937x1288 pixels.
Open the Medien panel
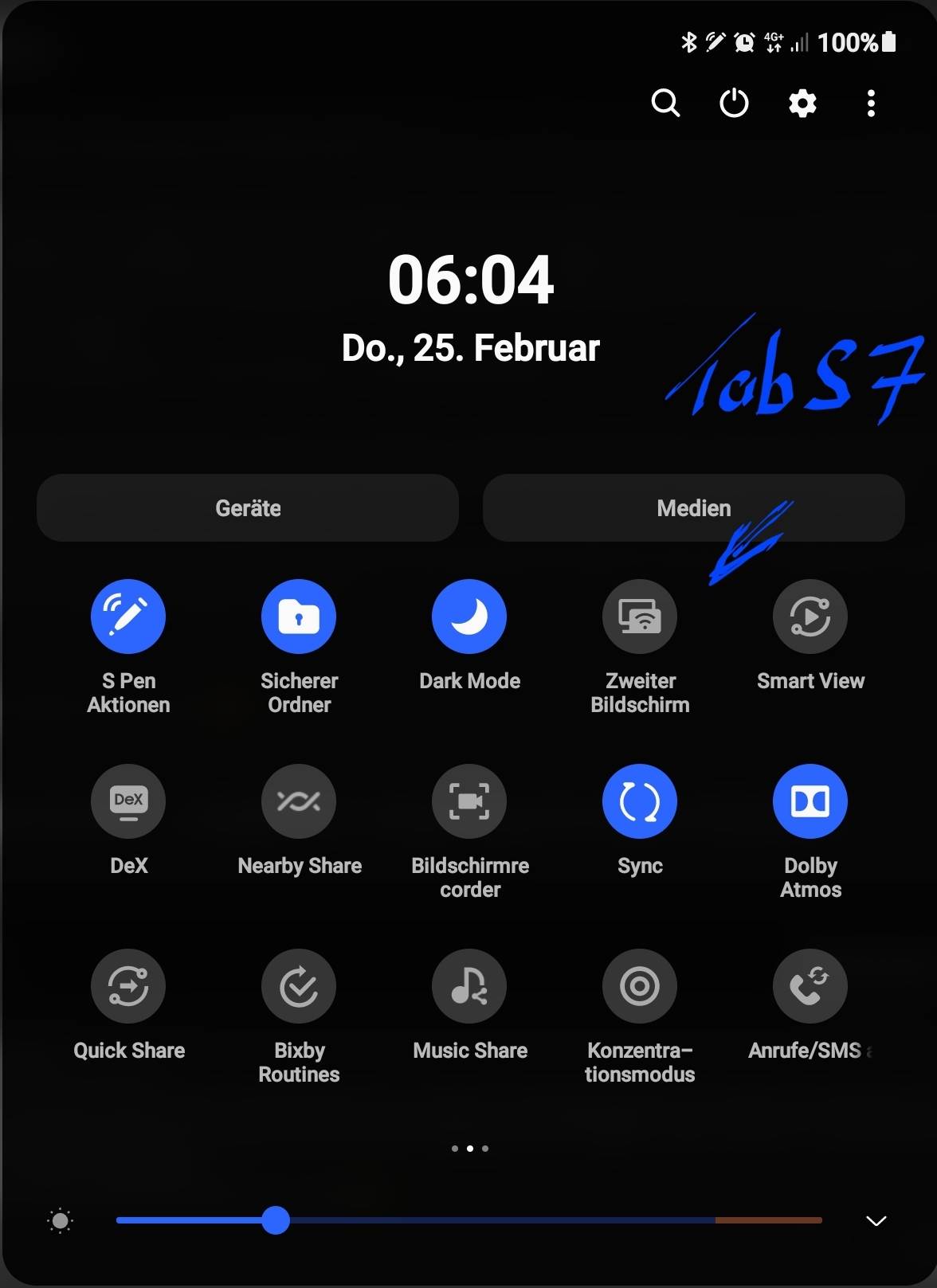click(x=693, y=508)
